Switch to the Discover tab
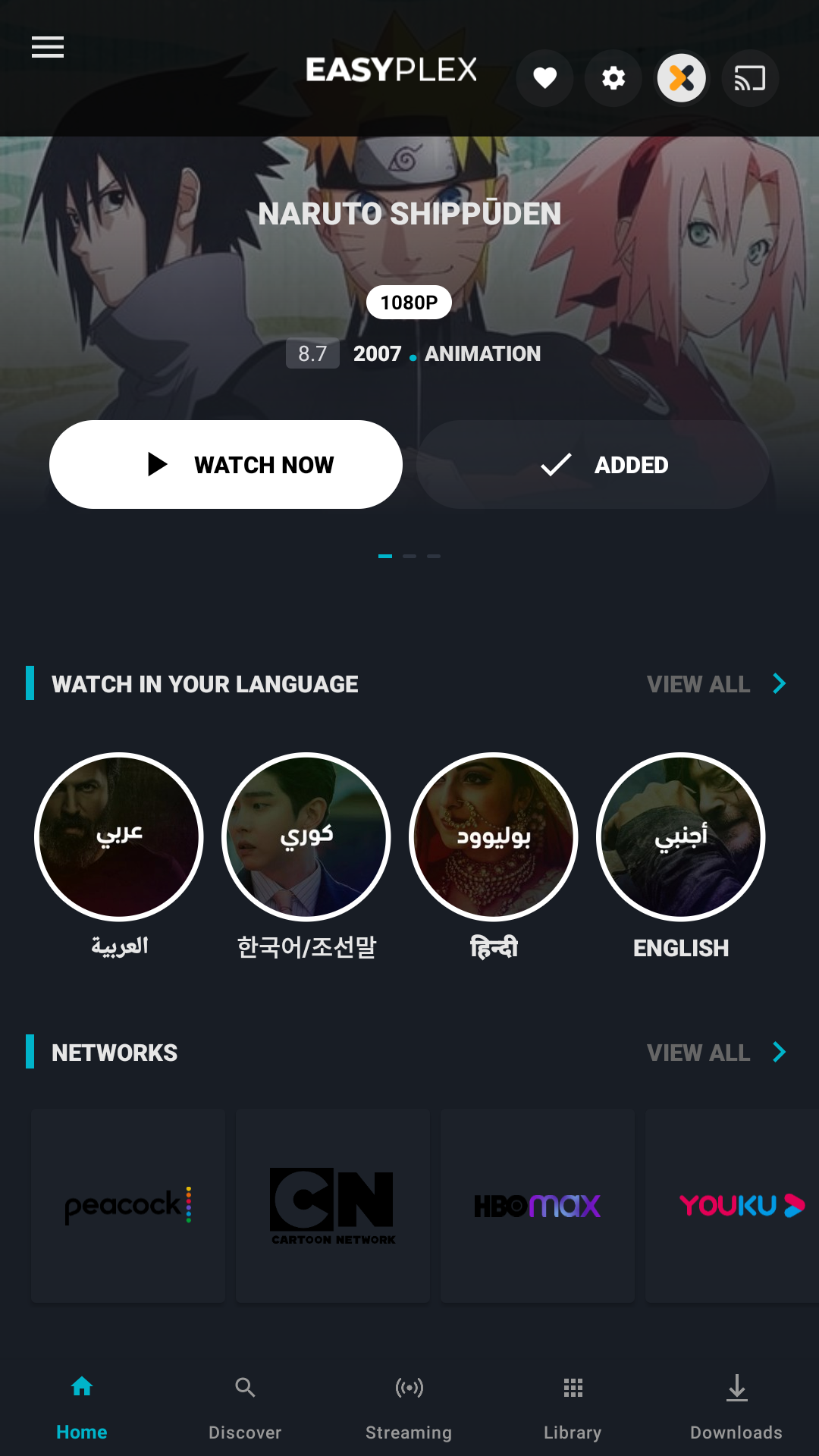This screenshot has width=819, height=1456. [245, 1407]
